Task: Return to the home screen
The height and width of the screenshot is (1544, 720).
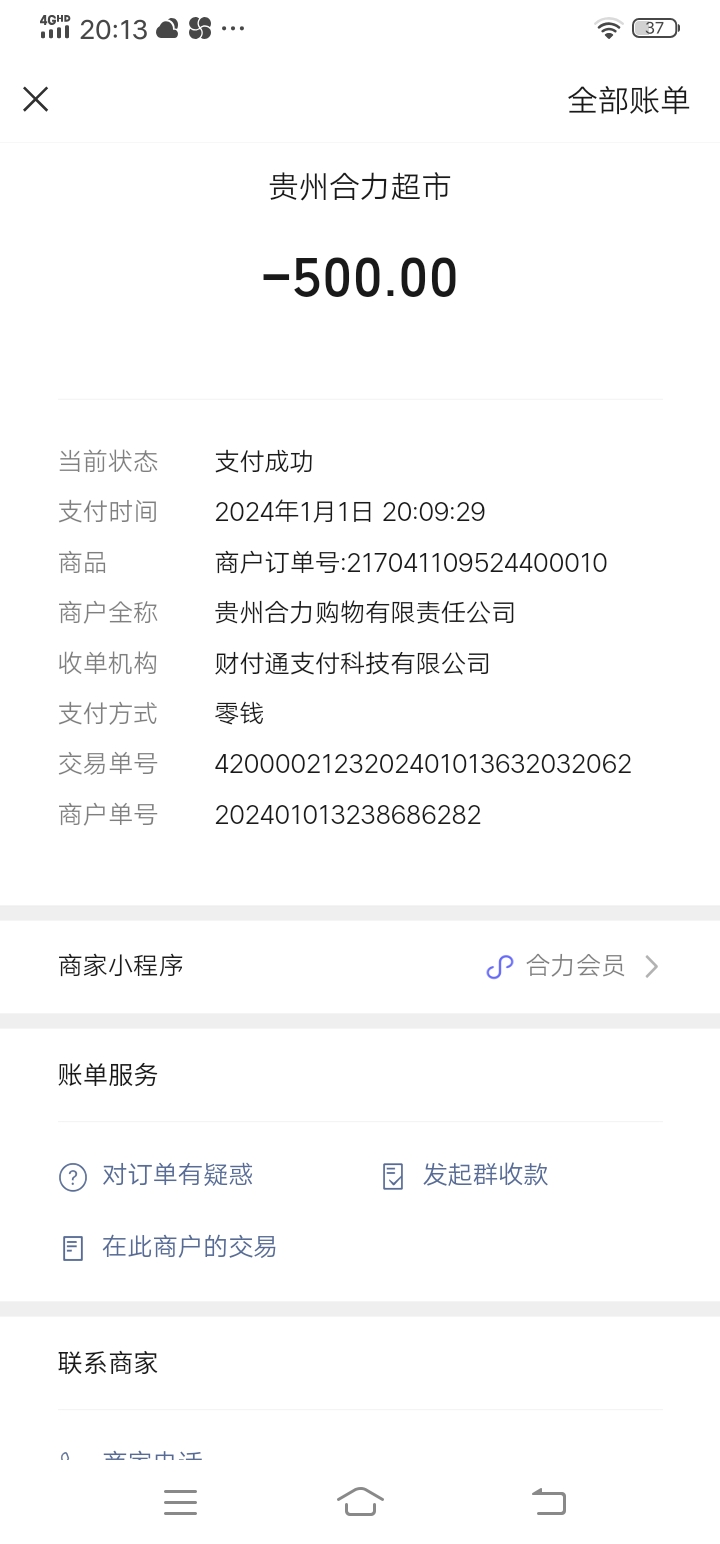Action: tap(360, 1501)
